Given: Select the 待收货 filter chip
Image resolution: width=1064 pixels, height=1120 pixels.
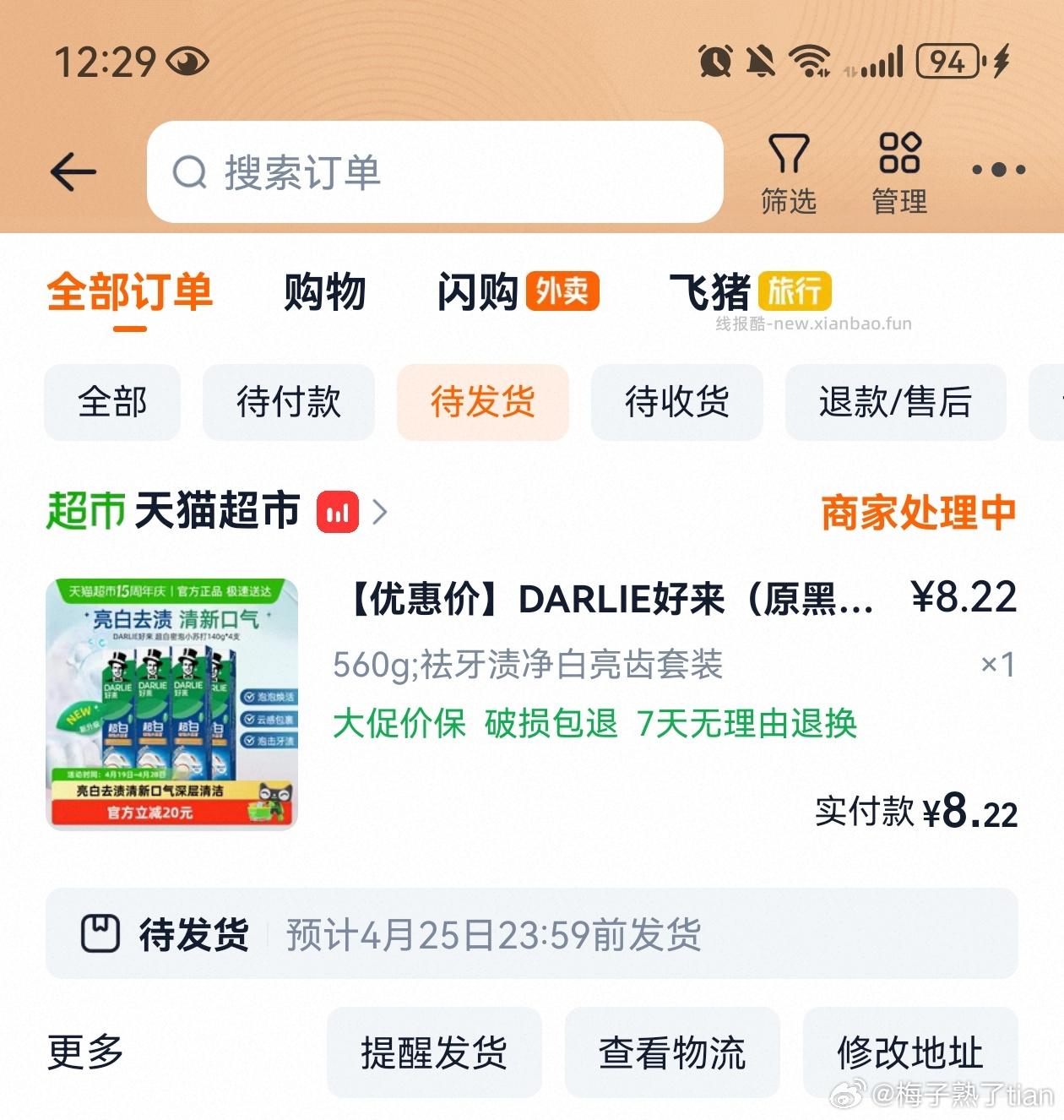Looking at the screenshot, I should pos(676,403).
